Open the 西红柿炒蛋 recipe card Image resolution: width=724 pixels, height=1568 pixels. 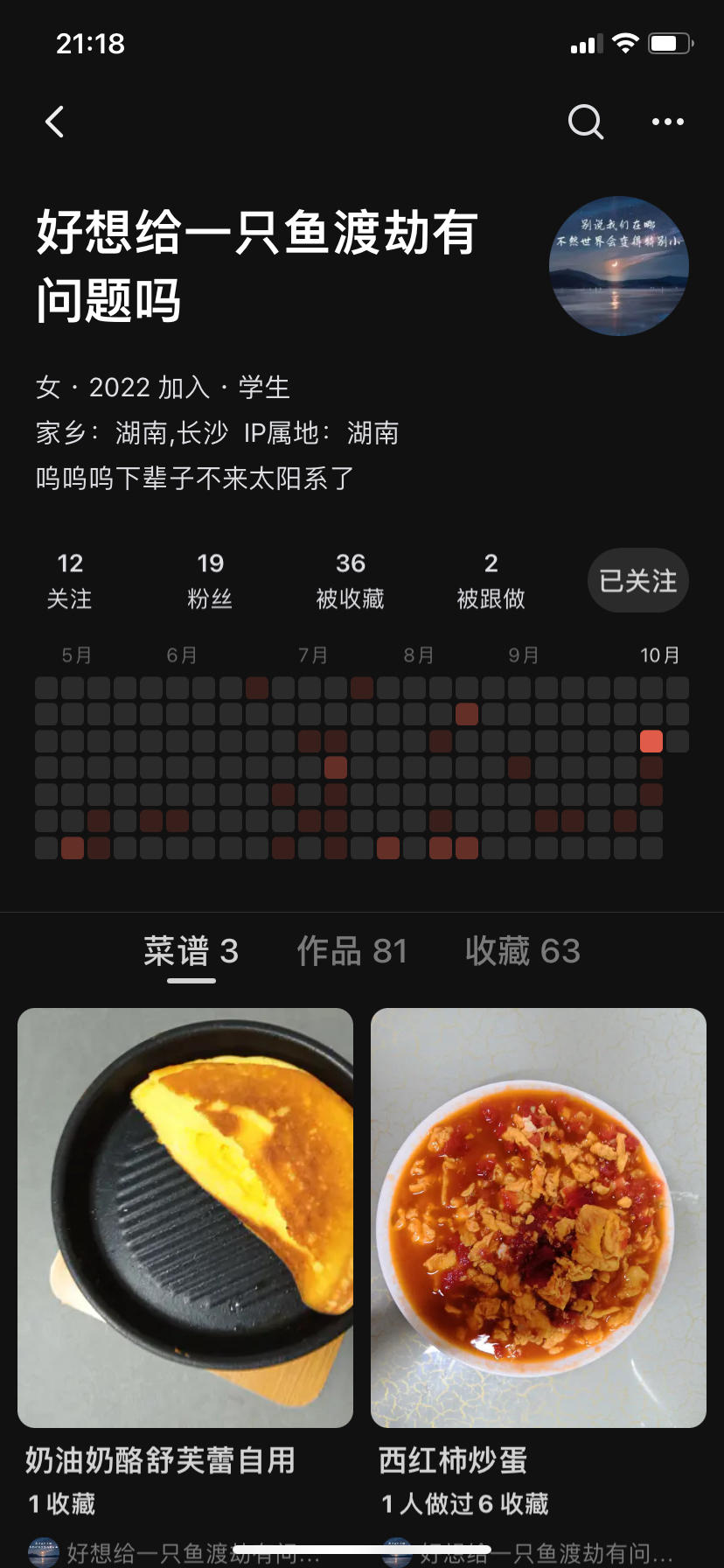pyautogui.click(x=539, y=1218)
